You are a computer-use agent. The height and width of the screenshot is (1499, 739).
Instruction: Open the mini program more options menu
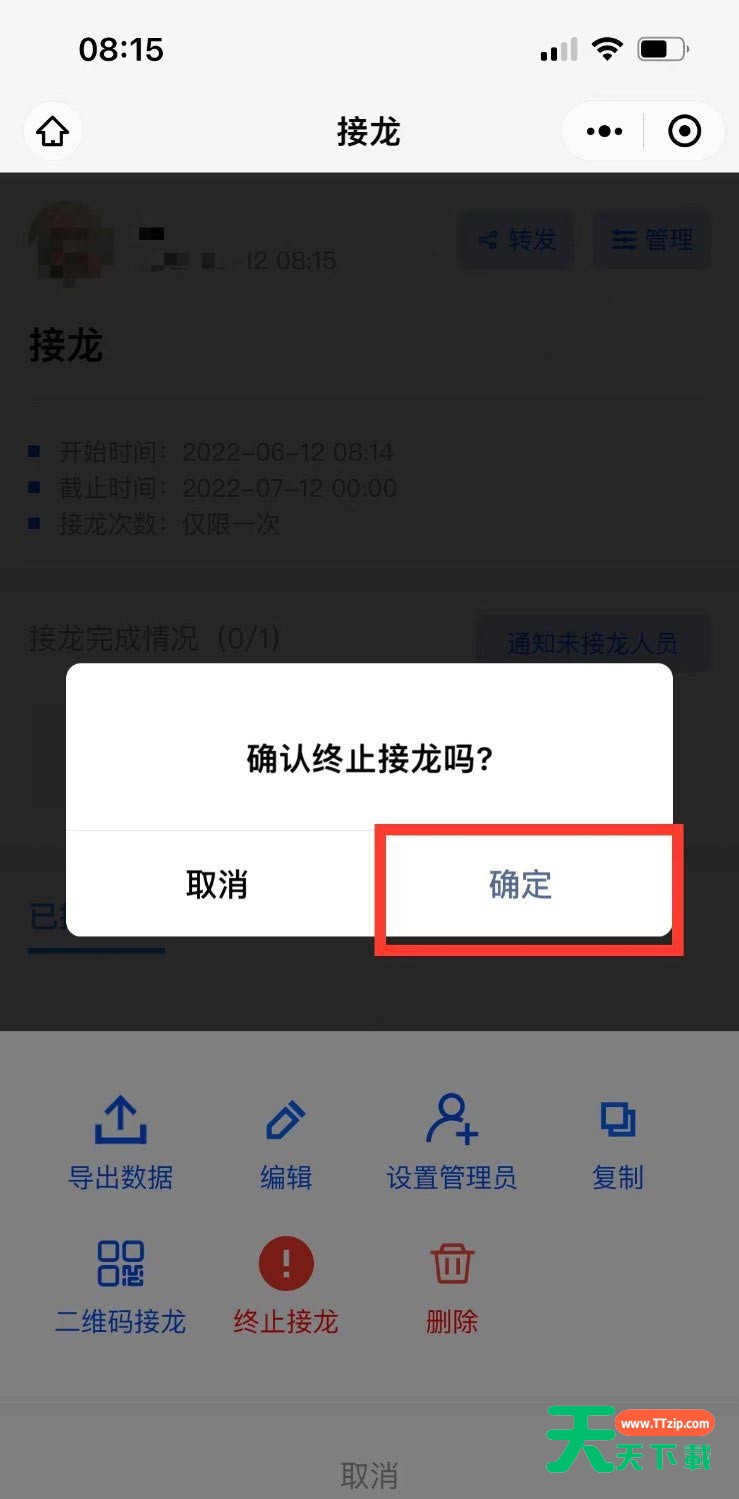(604, 131)
